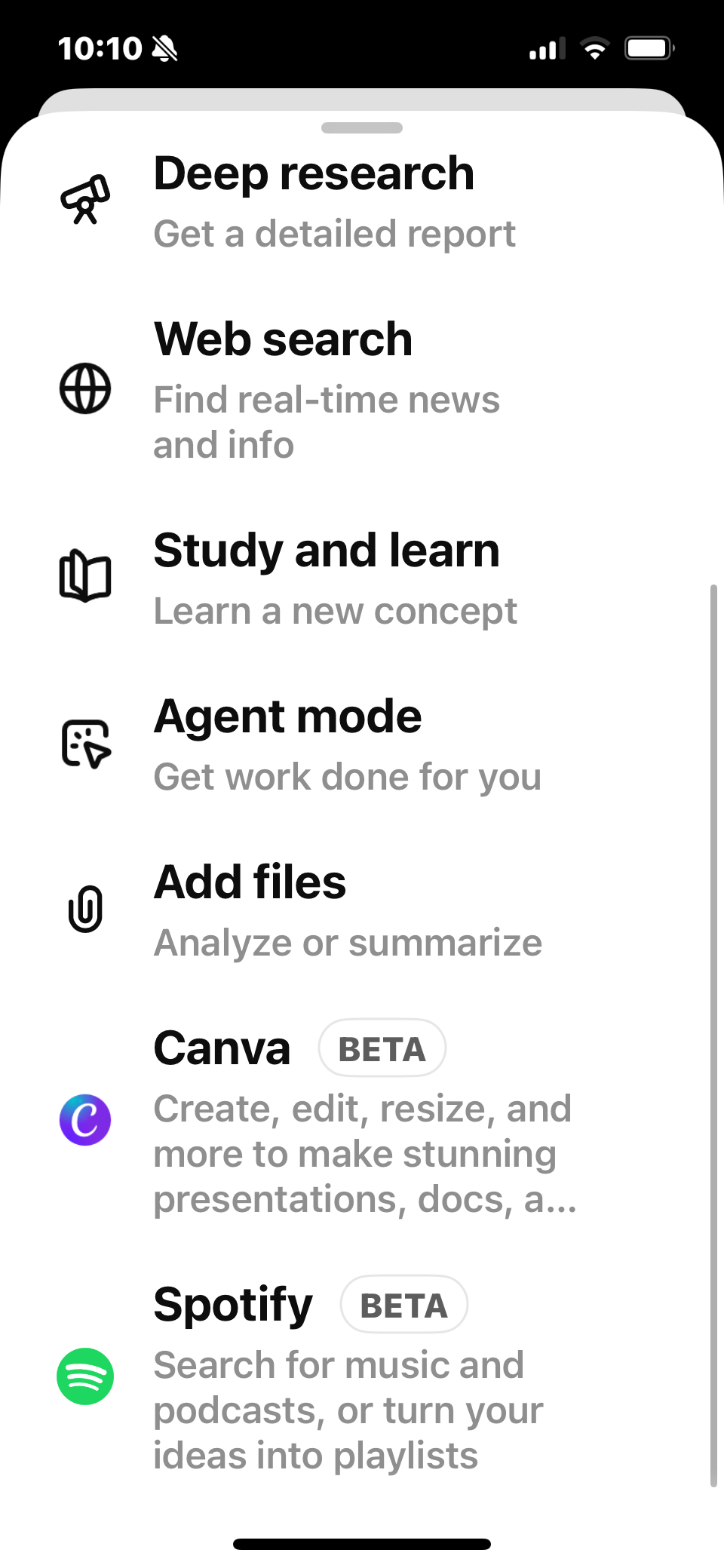
Task: Open Deep research for a detailed report
Action: click(314, 201)
